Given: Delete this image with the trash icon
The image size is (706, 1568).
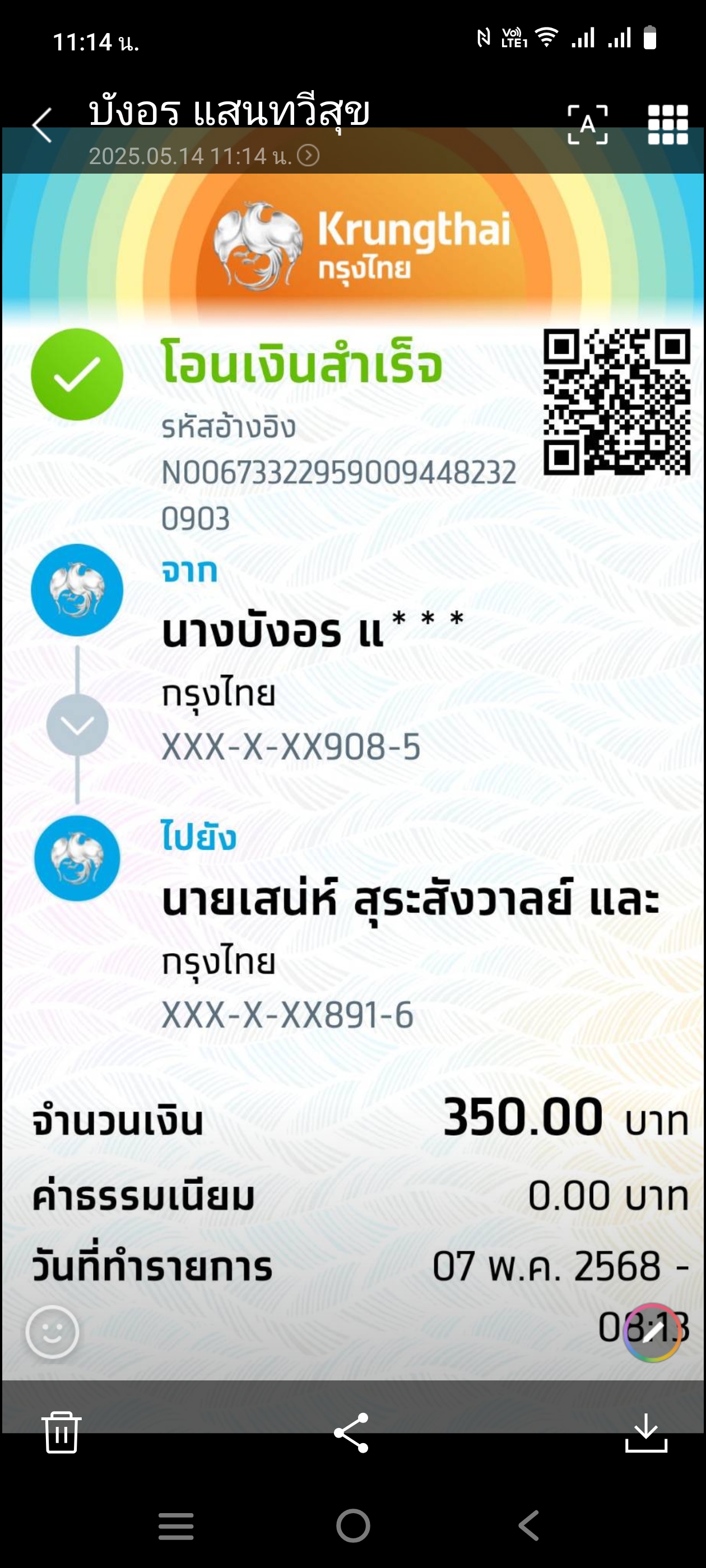Looking at the screenshot, I should (62, 1432).
